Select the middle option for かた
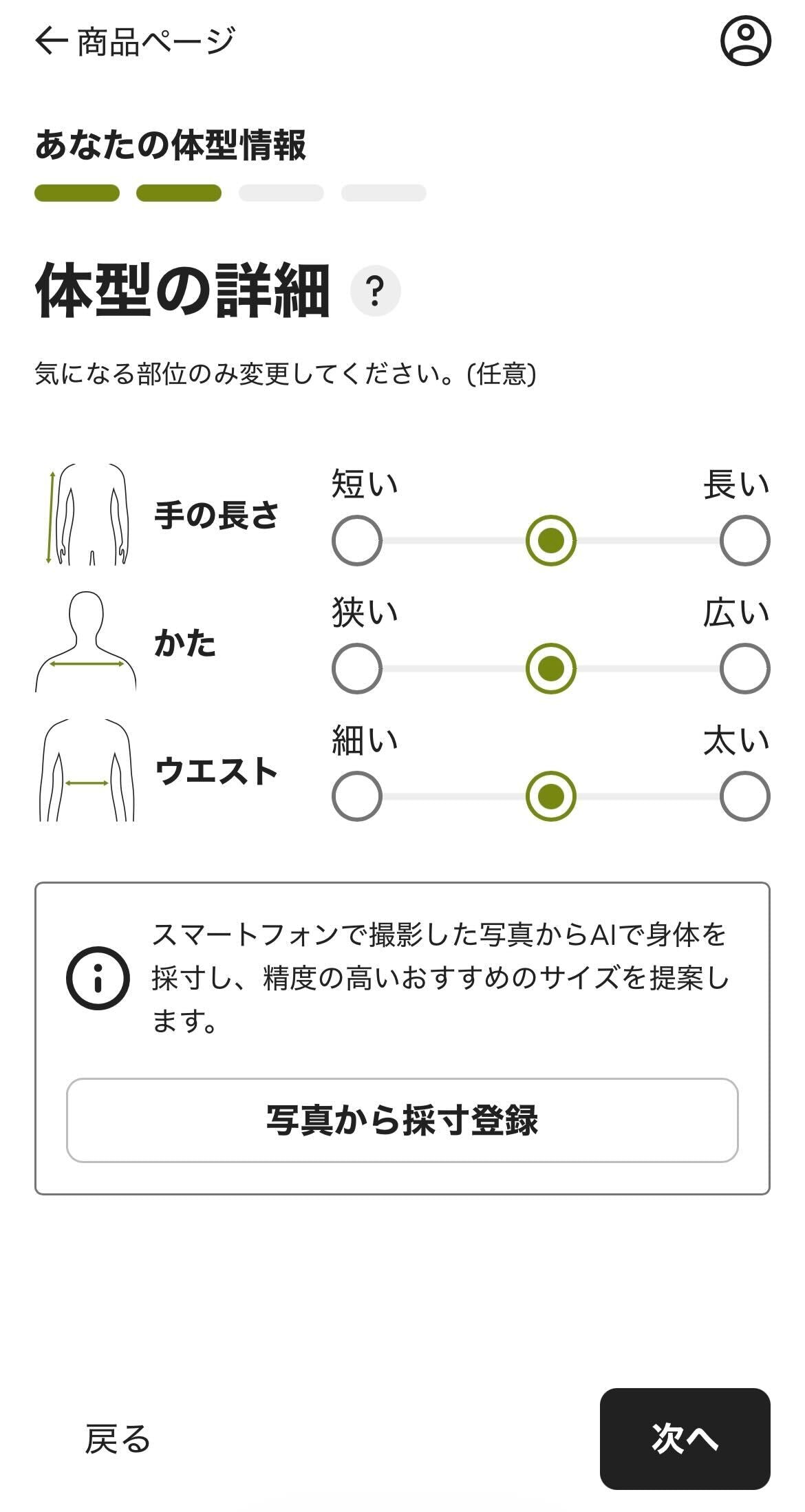Viewport: 805px width, 1512px height. pyautogui.click(x=550, y=668)
